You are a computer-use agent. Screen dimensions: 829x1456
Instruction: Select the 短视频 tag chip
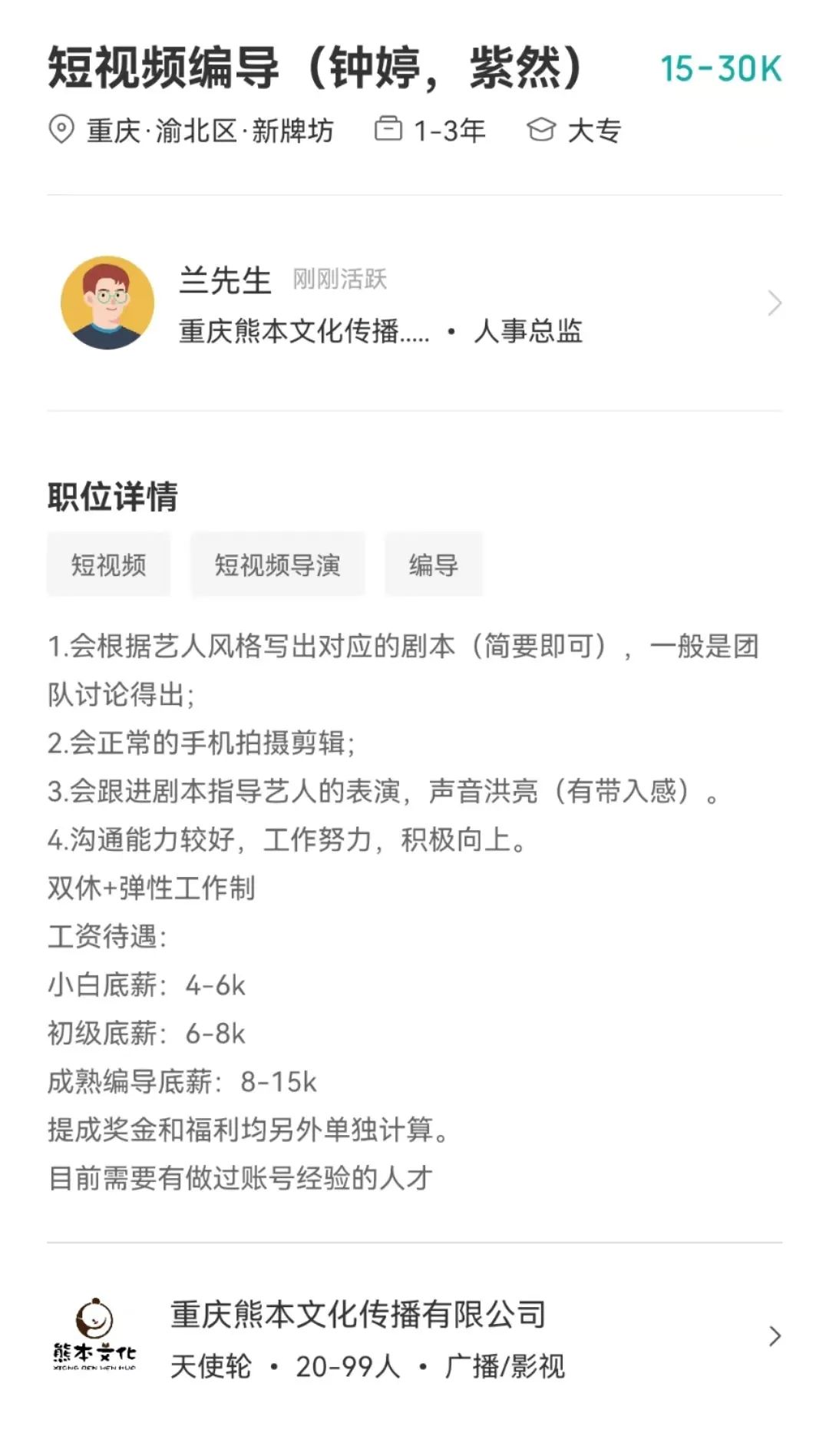(108, 565)
